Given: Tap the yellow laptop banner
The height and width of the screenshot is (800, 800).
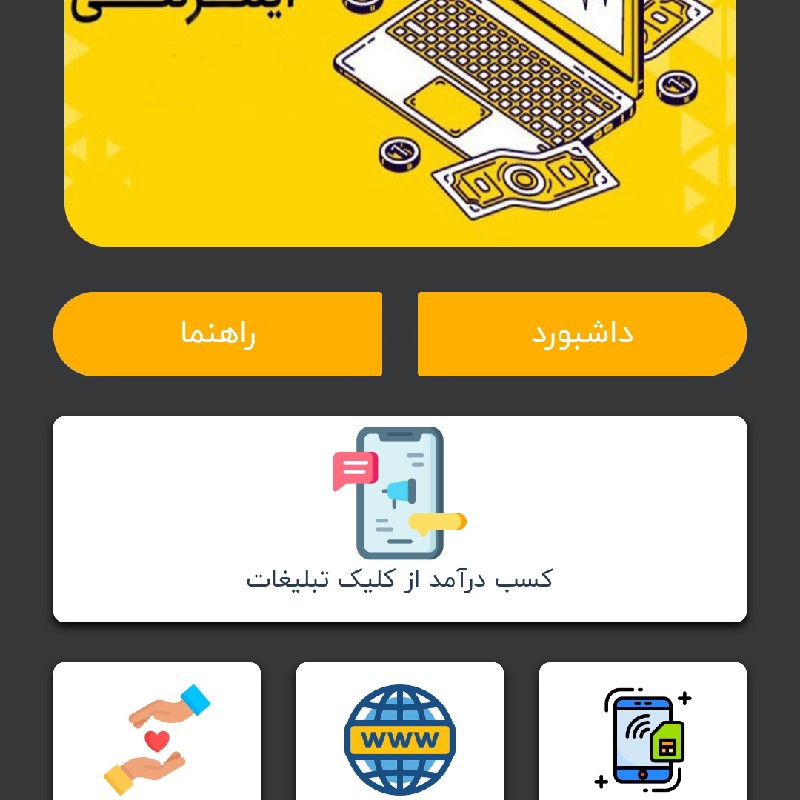Looking at the screenshot, I should [x=400, y=120].
